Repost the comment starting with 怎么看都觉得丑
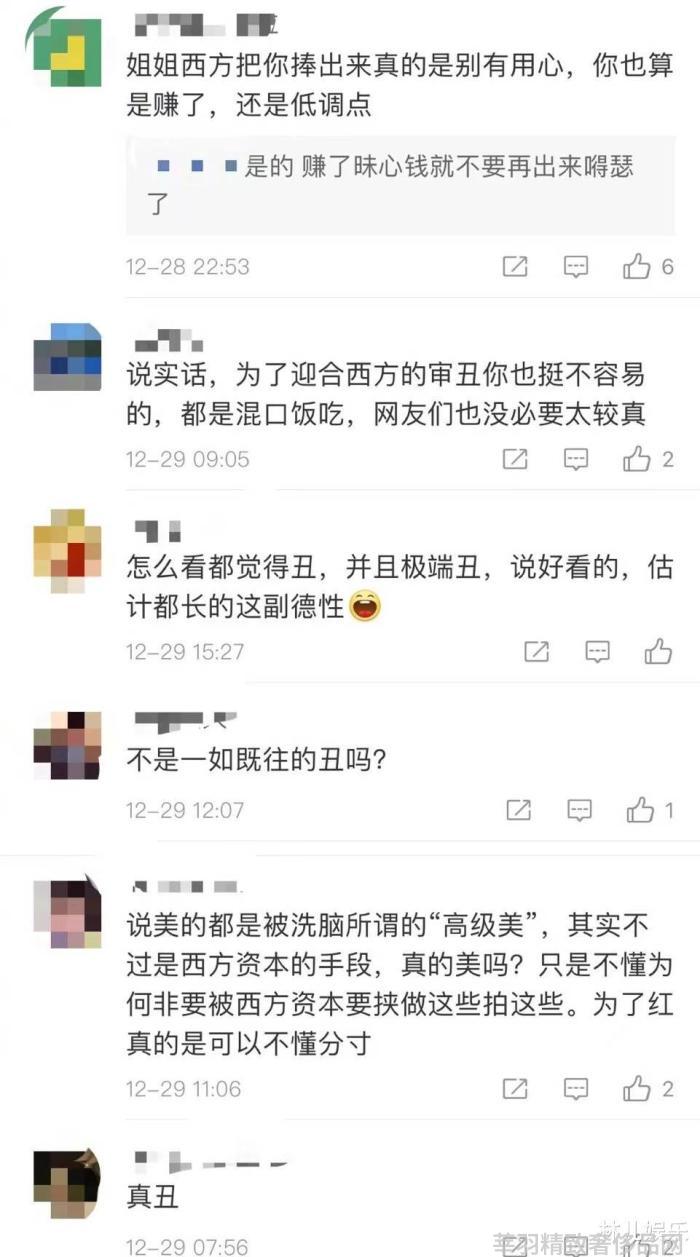 [537, 652]
